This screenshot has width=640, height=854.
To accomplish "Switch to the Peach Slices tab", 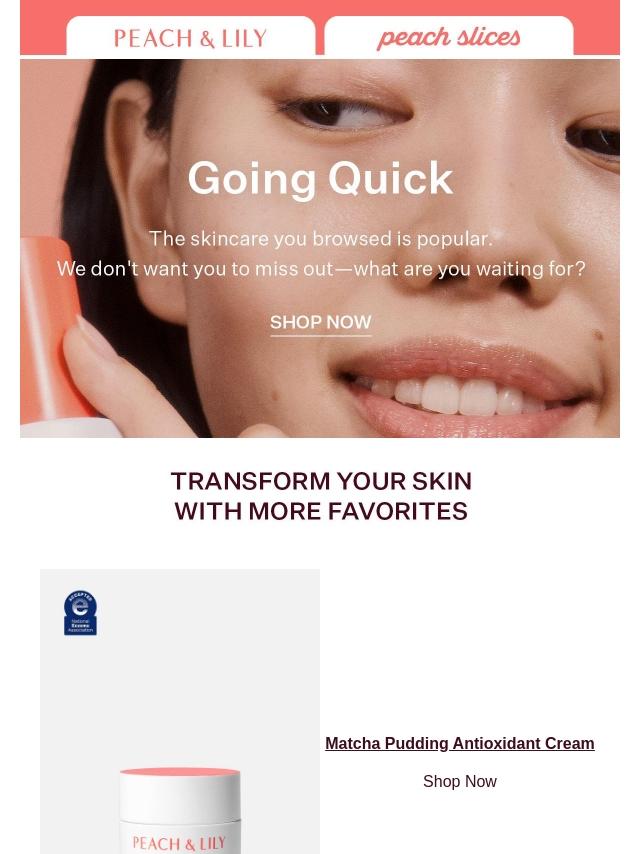I will (449, 36).
